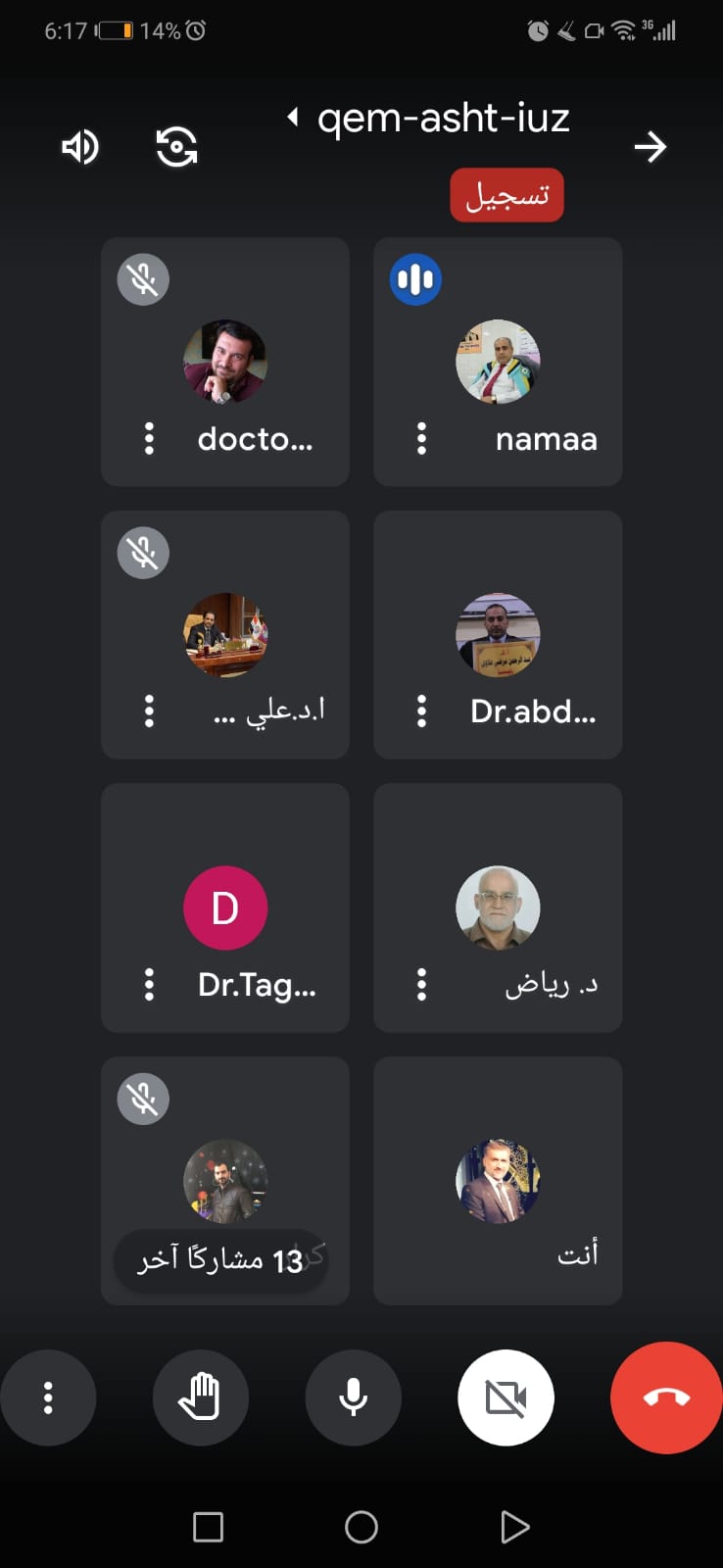Open the more options menu in call controls
This screenshot has width=723, height=1568.
[x=48, y=1397]
